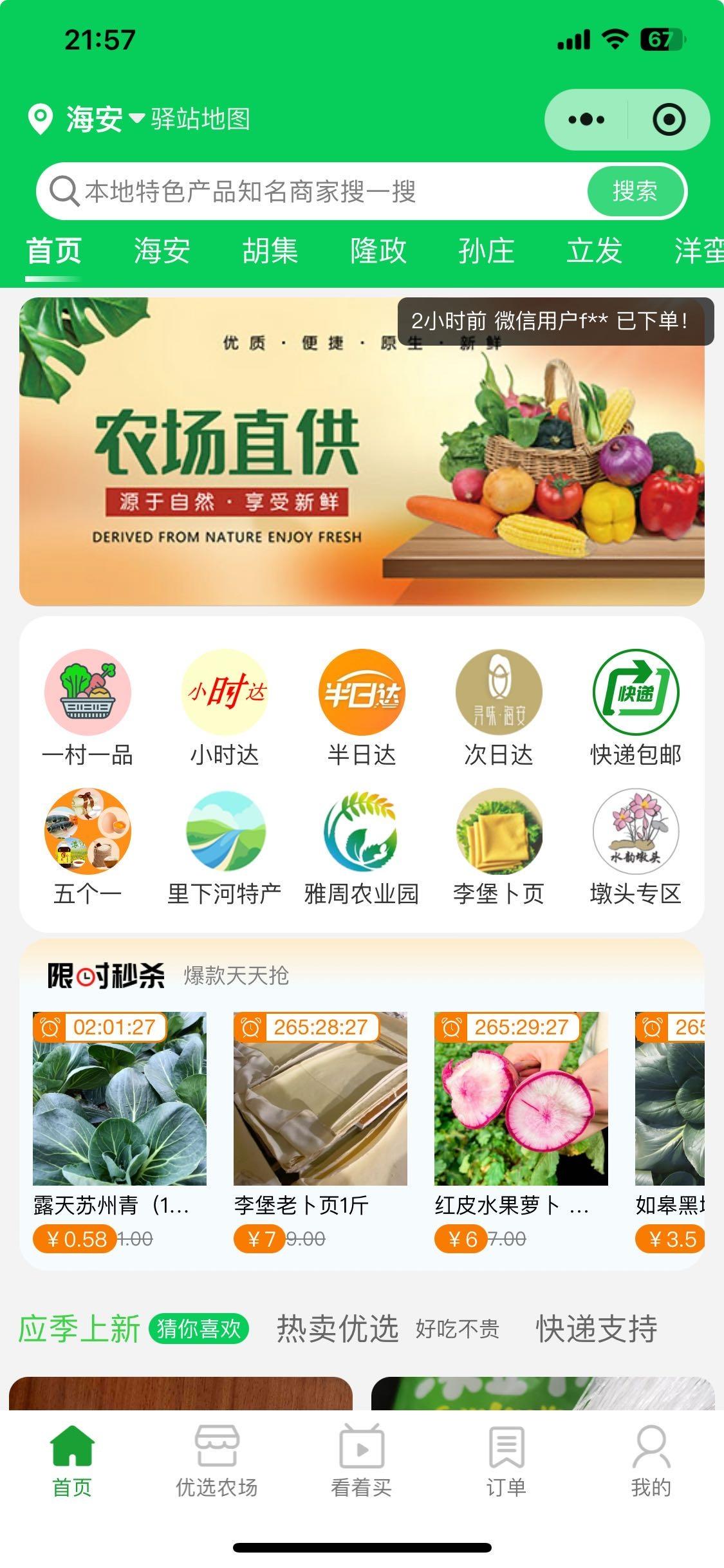Open 我的 profile tab
The height and width of the screenshot is (1568, 724).
point(651,1461)
